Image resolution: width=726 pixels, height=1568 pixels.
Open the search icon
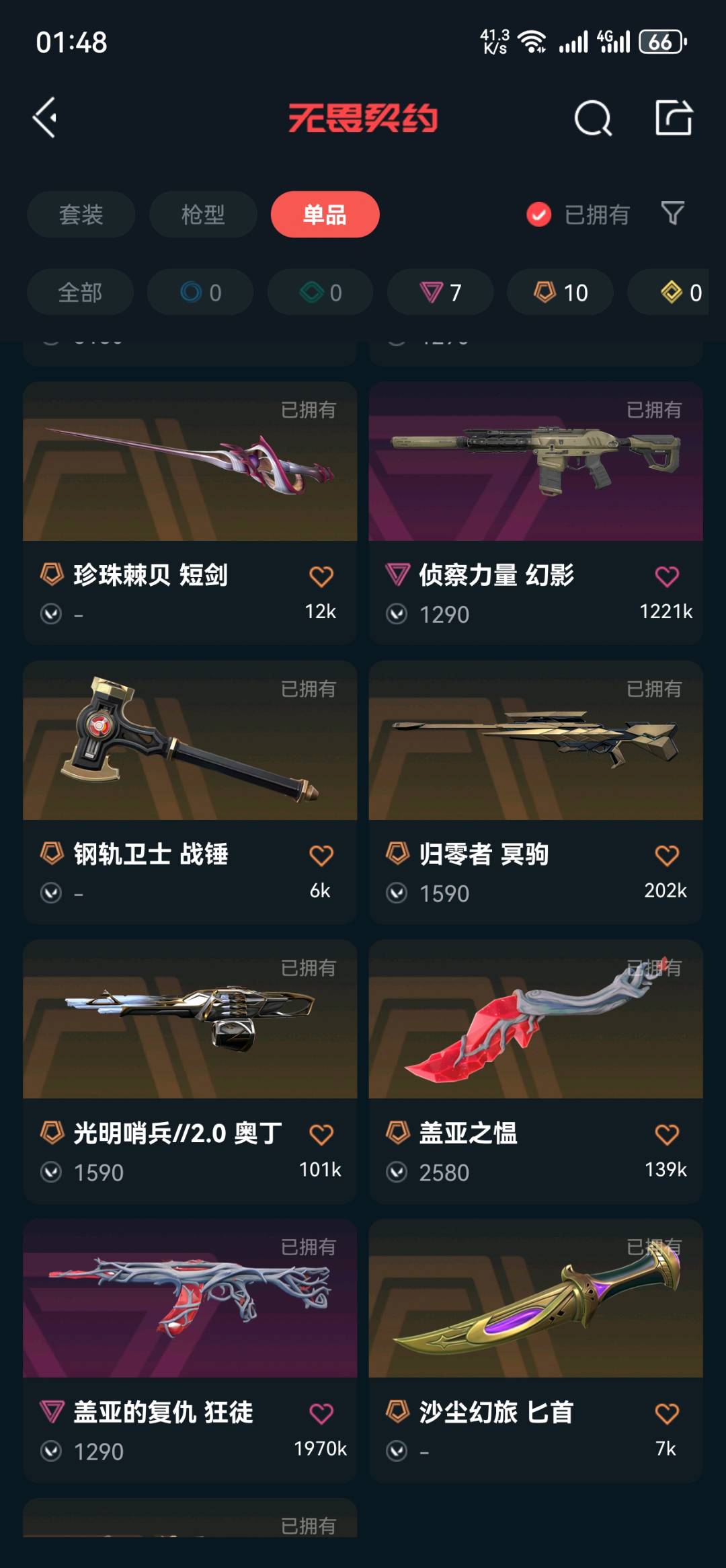tap(593, 118)
